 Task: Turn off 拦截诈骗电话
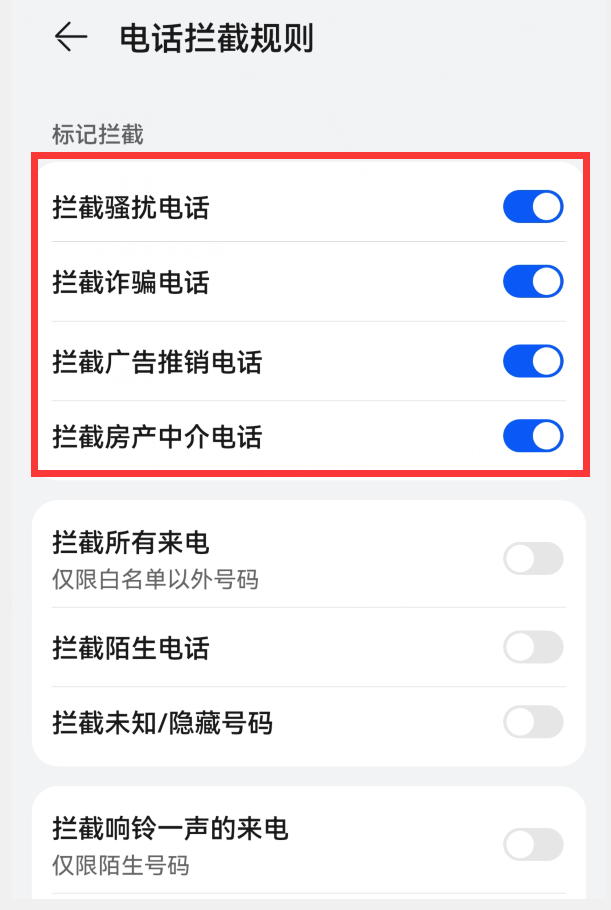(532, 282)
